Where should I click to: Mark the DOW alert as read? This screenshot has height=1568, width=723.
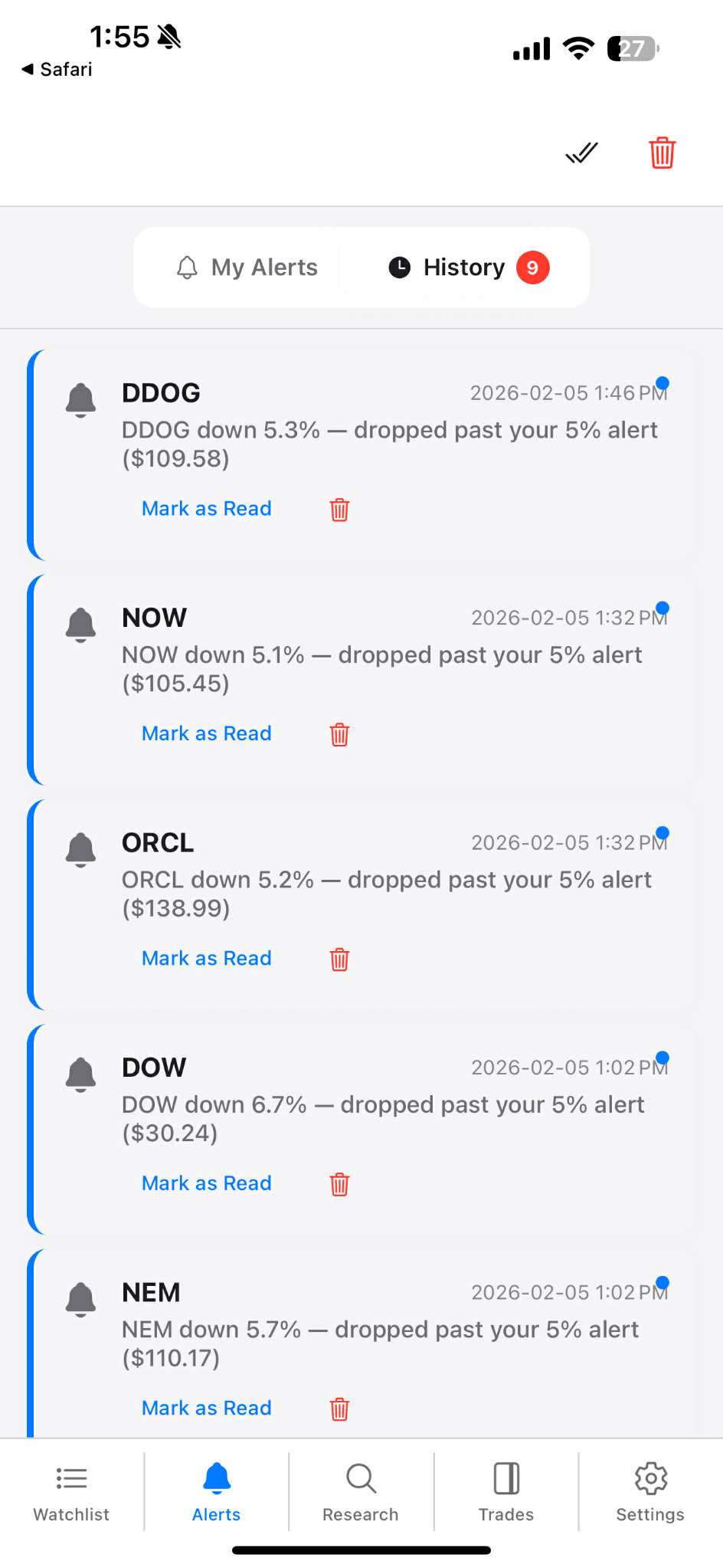pyautogui.click(x=206, y=1183)
